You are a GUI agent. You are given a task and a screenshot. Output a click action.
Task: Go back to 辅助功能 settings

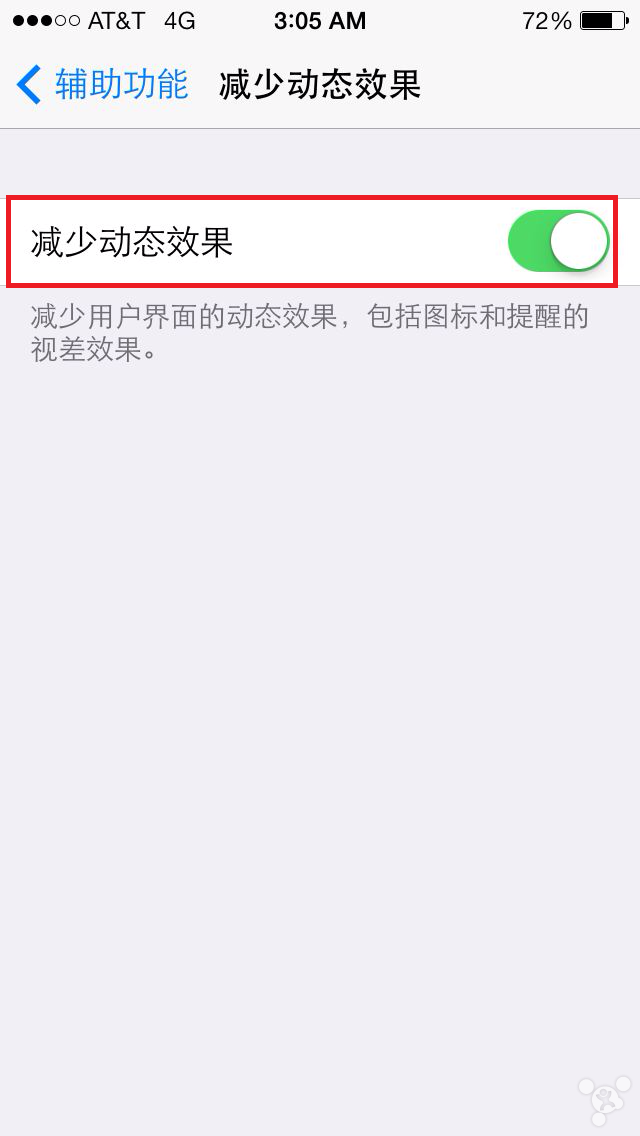(102, 85)
